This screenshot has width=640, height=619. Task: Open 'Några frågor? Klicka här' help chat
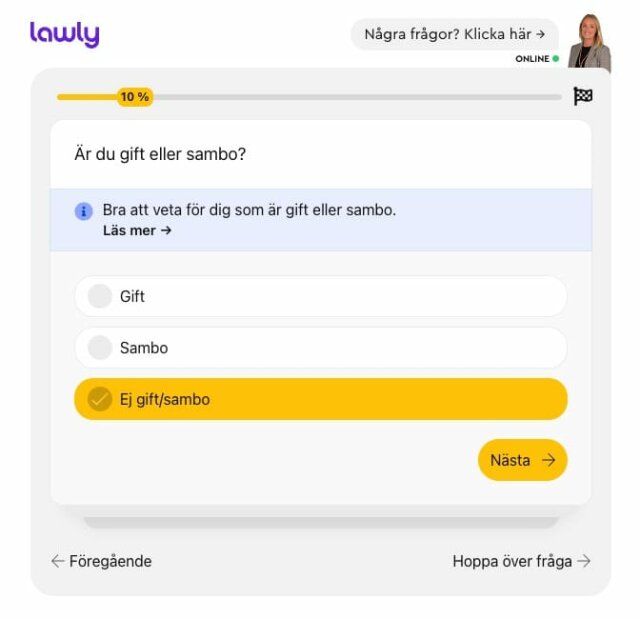454,34
